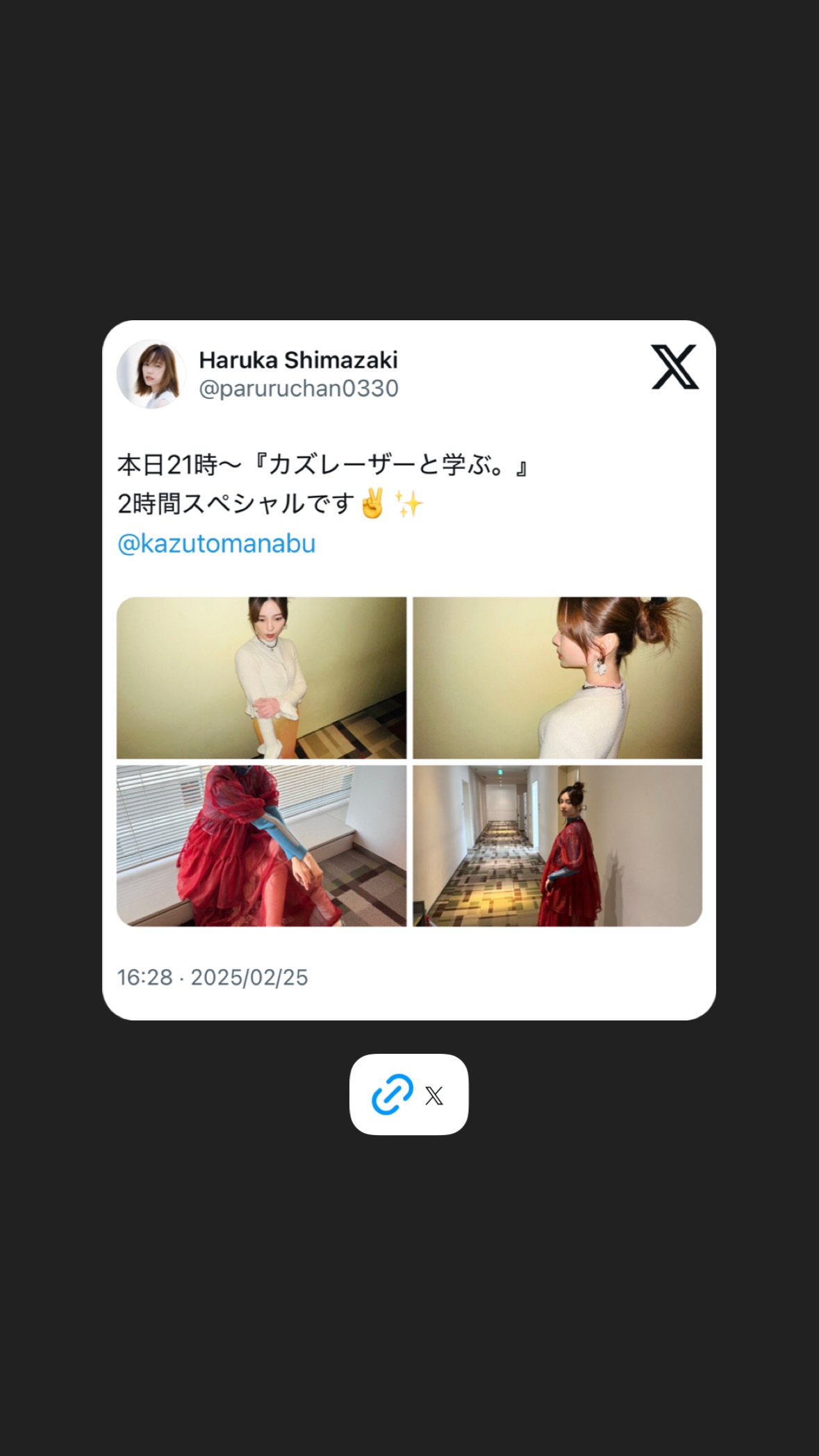The height and width of the screenshot is (1456, 819).
Task: Click the @paruruchan0330 handle
Action: point(299,389)
